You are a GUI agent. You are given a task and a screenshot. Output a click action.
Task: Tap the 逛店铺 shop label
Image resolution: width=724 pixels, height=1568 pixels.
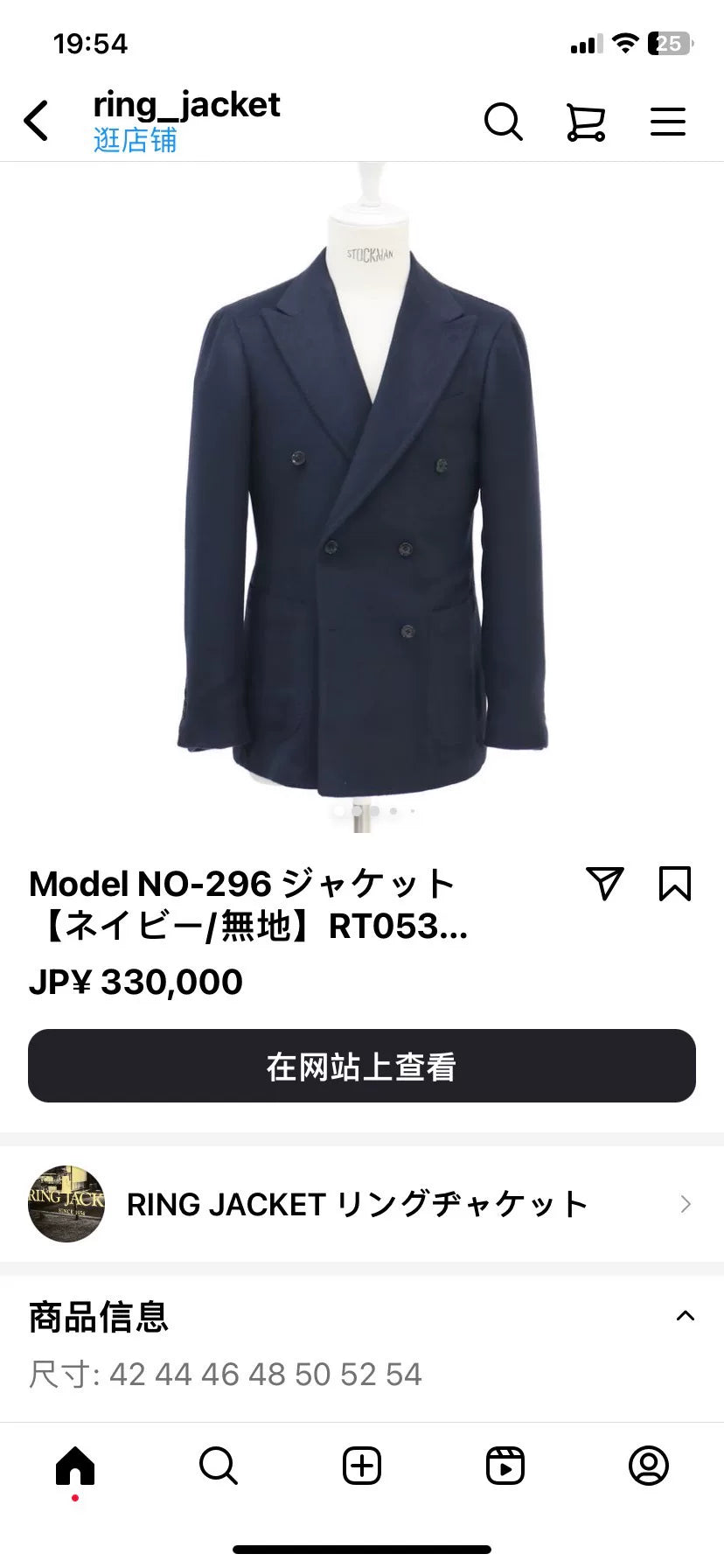click(134, 140)
